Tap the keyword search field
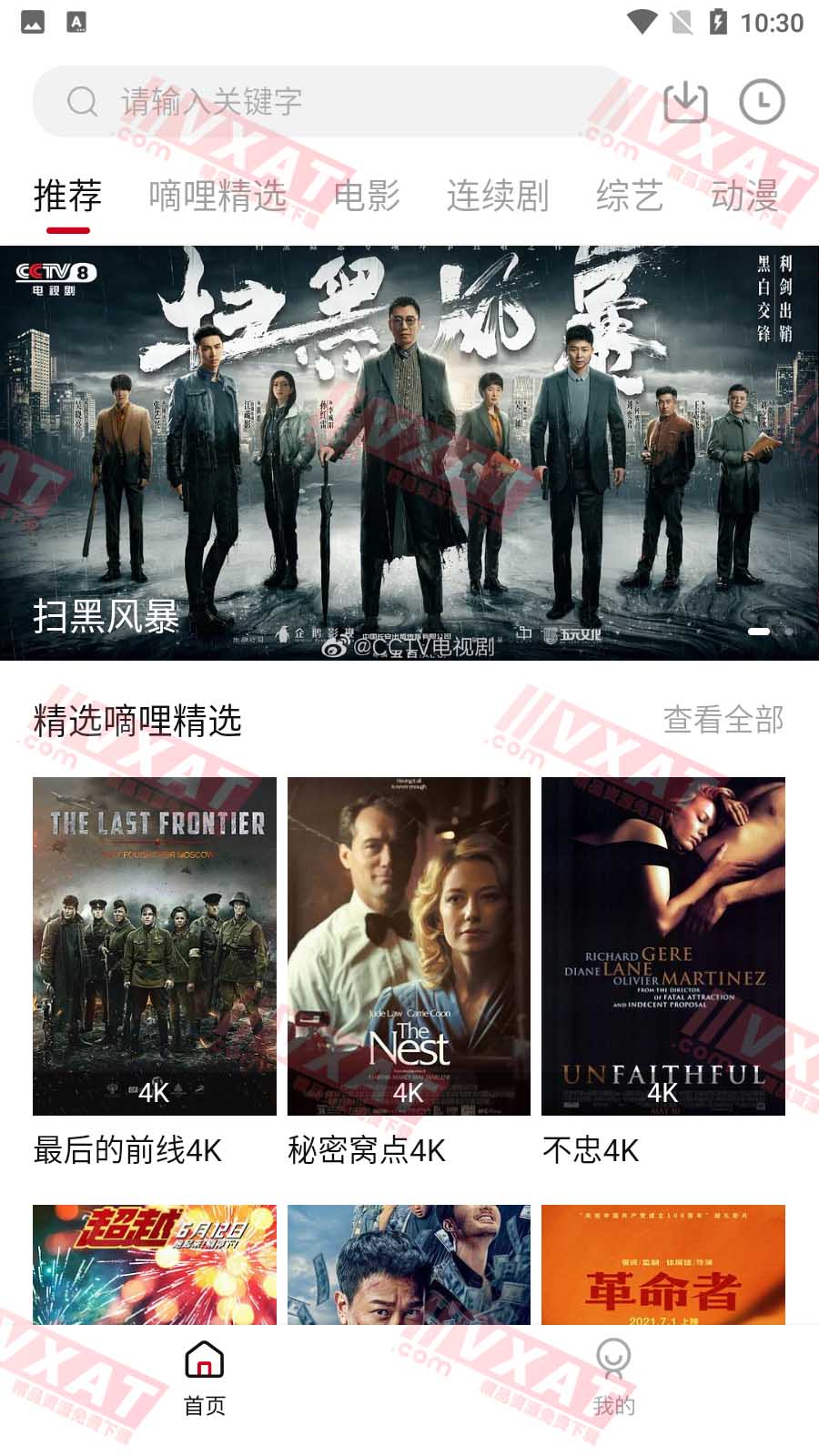 point(328,101)
